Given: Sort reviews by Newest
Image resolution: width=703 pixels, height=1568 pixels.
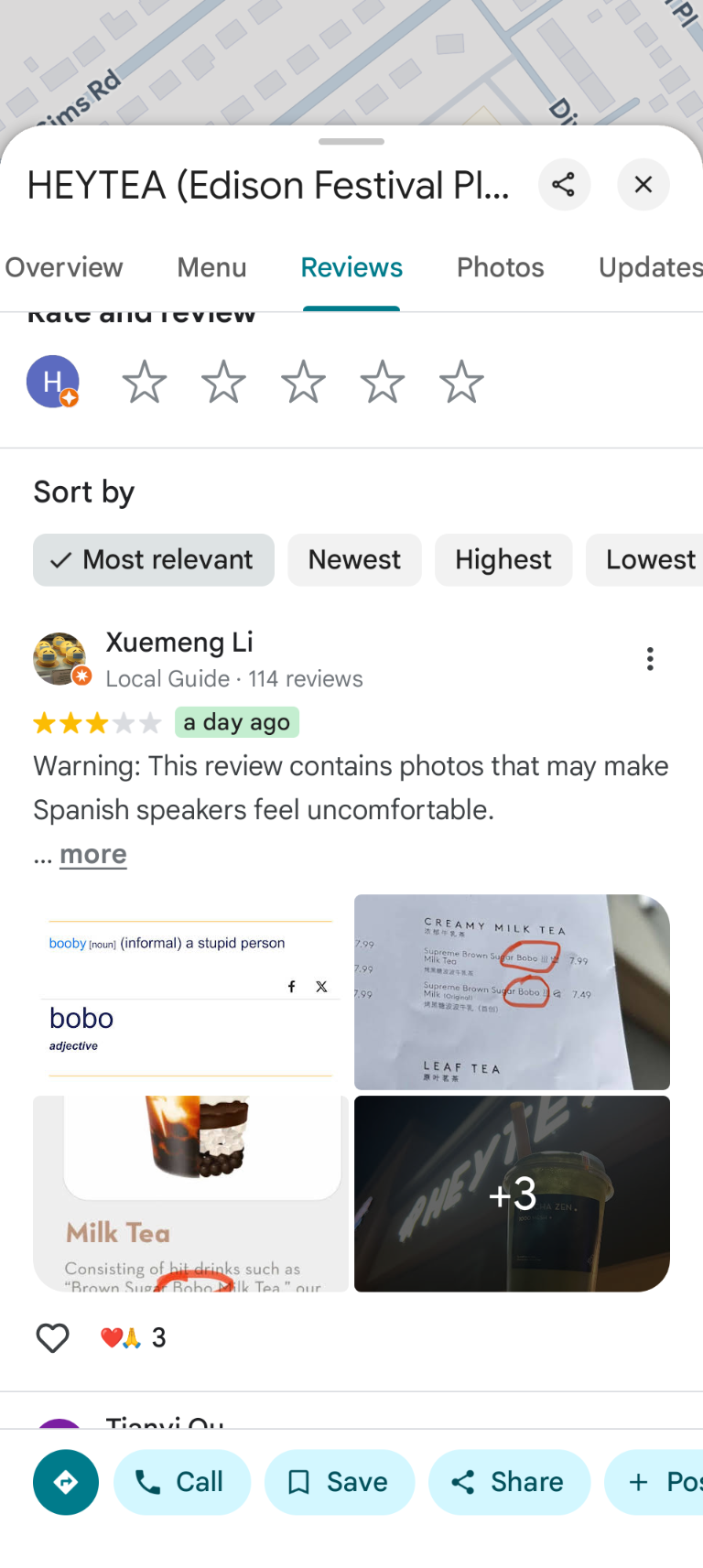Looking at the screenshot, I should coord(354,559).
